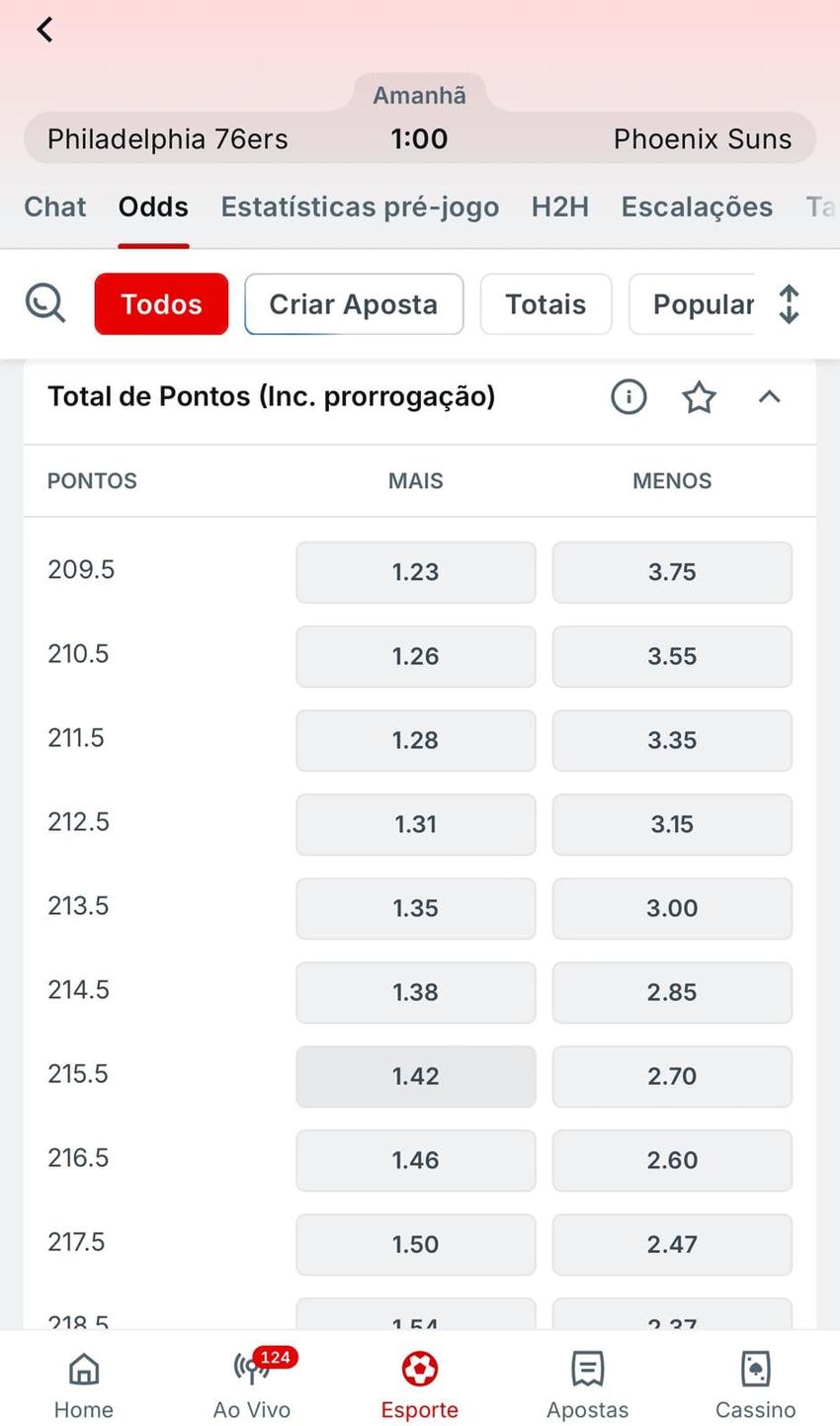Tap the Chat tab label
The width and height of the screenshot is (840, 1426).
tap(54, 207)
